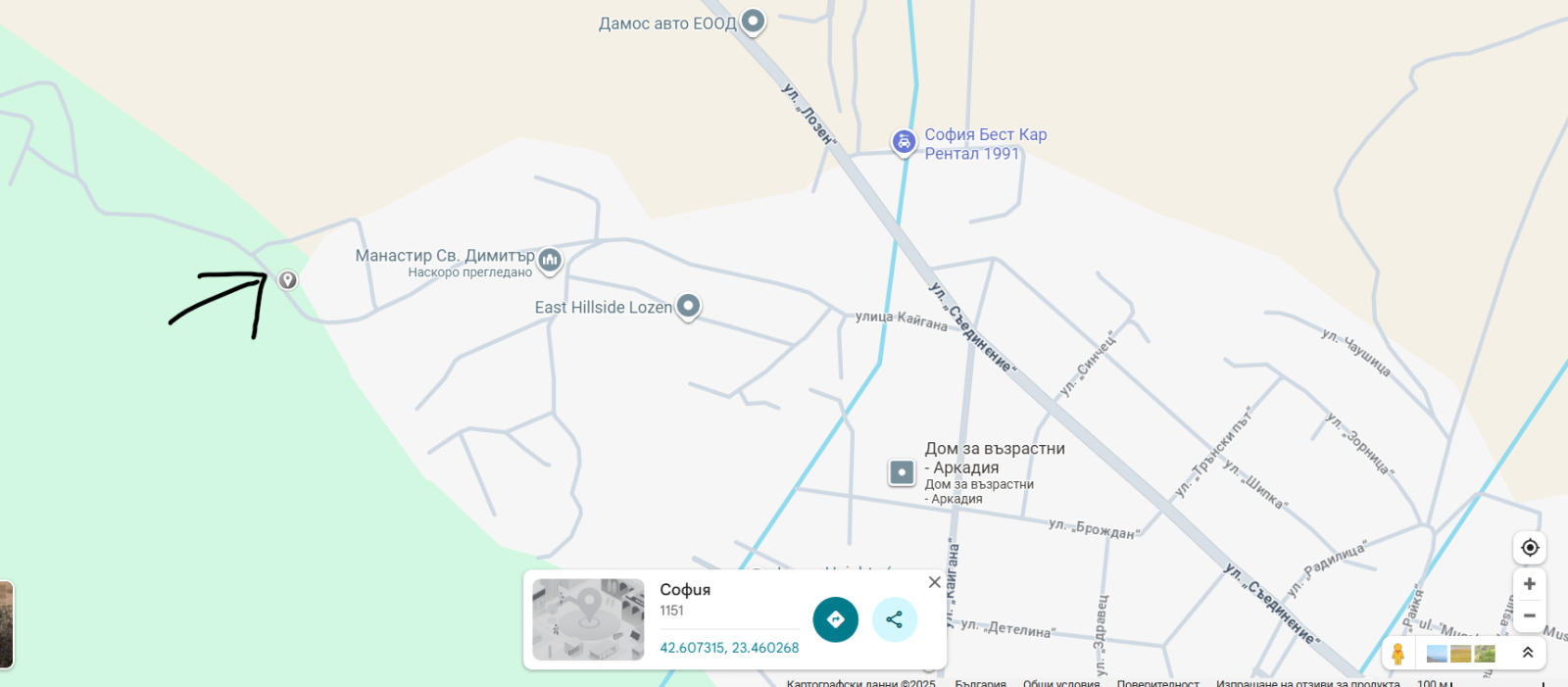This screenshot has width=1568, height=687.
Task: Get directions to the dropped pin
Action: pyautogui.click(x=835, y=619)
